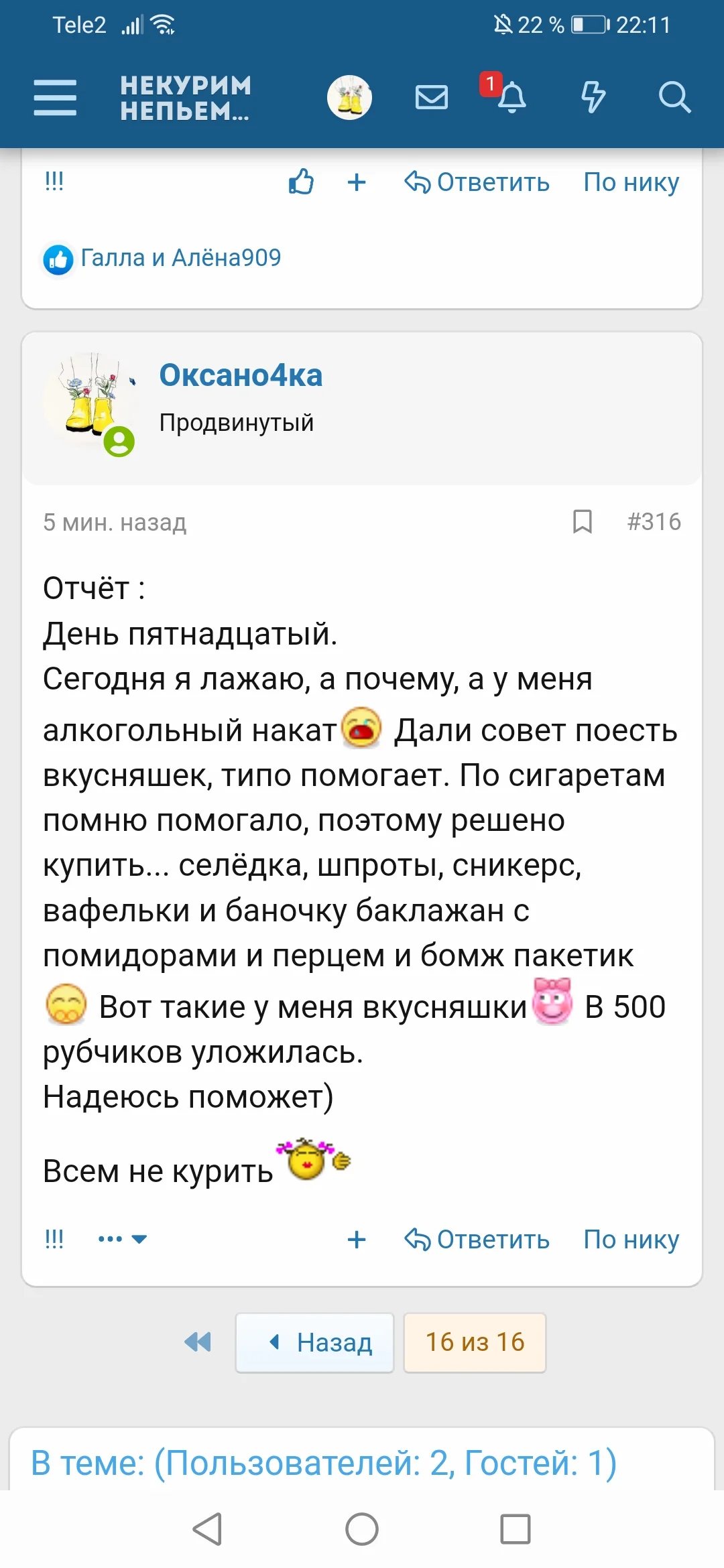Tap Ответить under post #316
Viewport: 724px width, 1568px height.
click(477, 1240)
